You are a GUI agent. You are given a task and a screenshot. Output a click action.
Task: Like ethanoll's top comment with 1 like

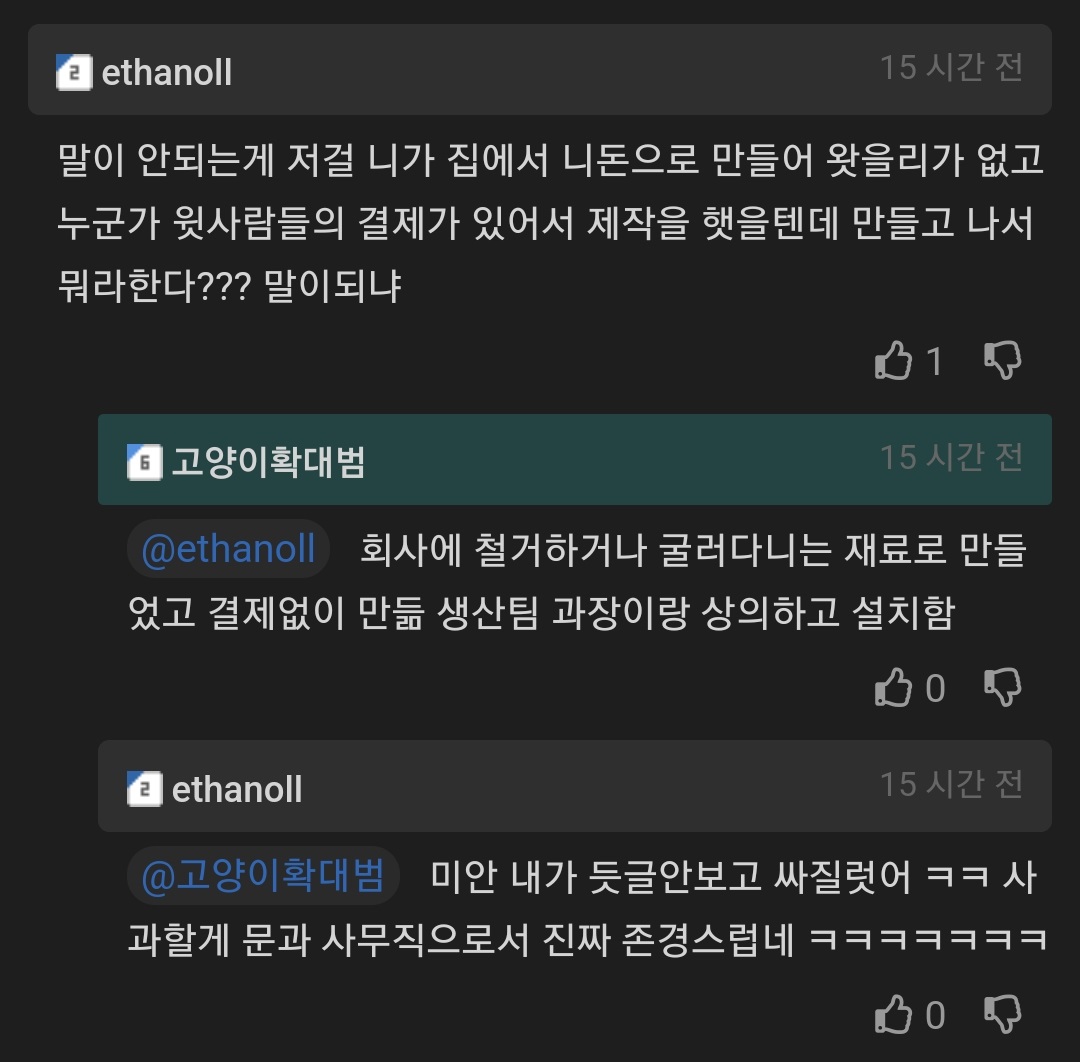895,360
